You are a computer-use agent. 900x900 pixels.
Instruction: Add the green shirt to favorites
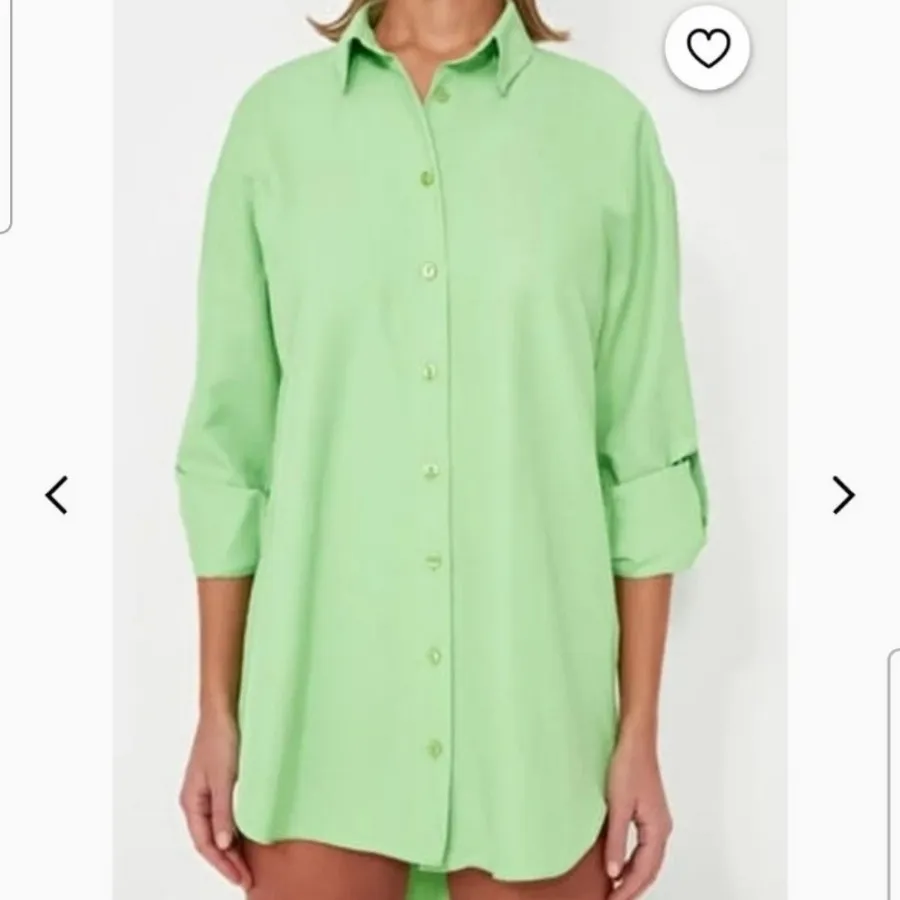[x=709, y=50]
